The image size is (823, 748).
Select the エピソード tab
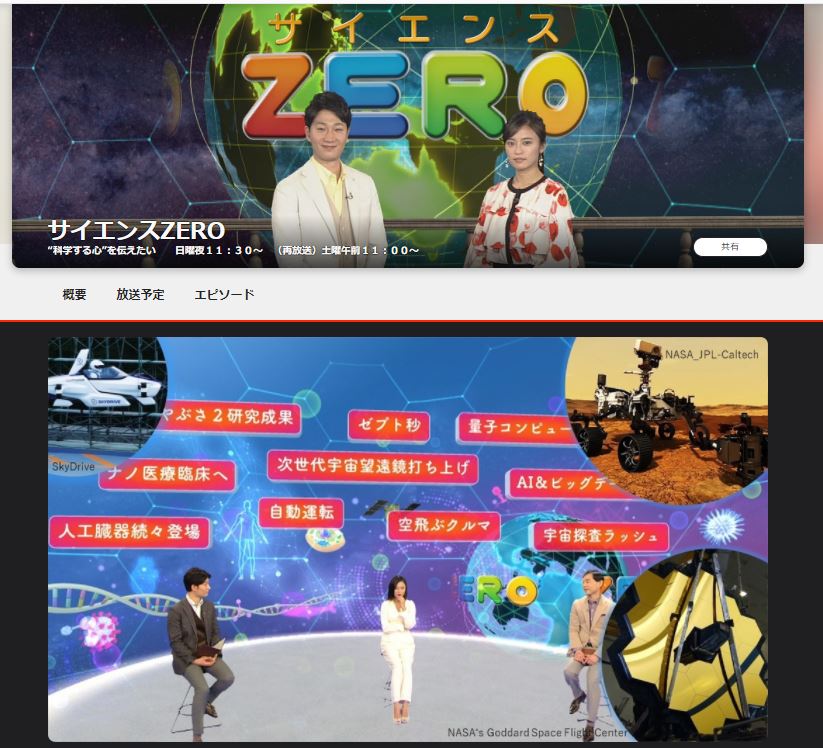pyautogui.click(x=224, y=295)
